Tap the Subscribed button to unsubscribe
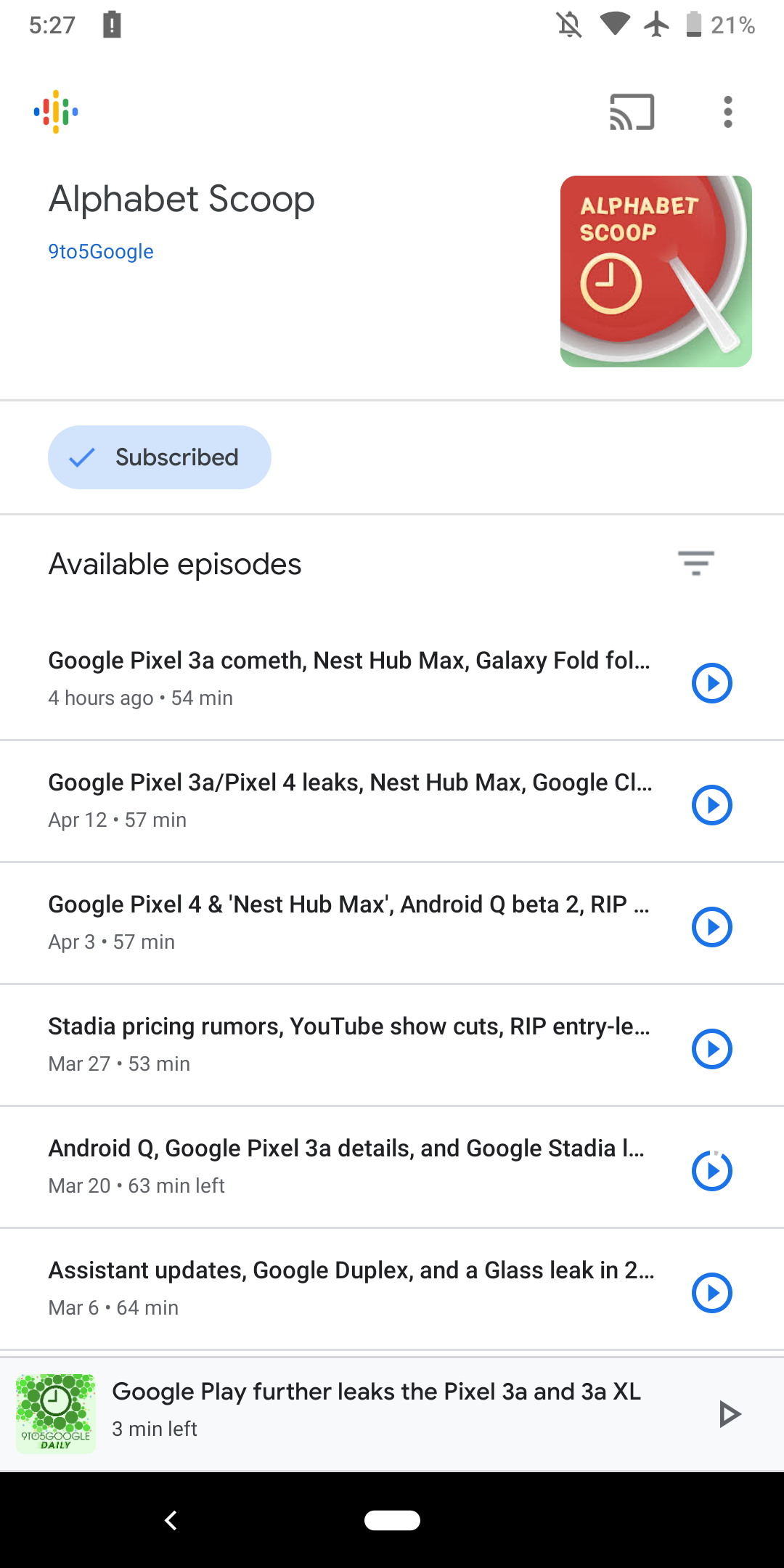Image resolution: width=784 pixels, height=1568 pixels. pyautogui.click(x=160, y=457)
